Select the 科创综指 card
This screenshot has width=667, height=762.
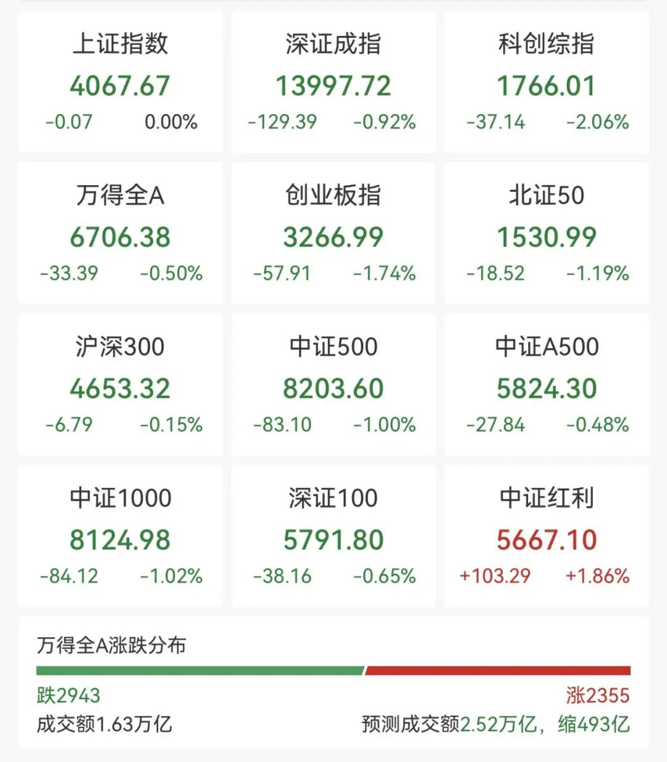(x=546, y=84)
